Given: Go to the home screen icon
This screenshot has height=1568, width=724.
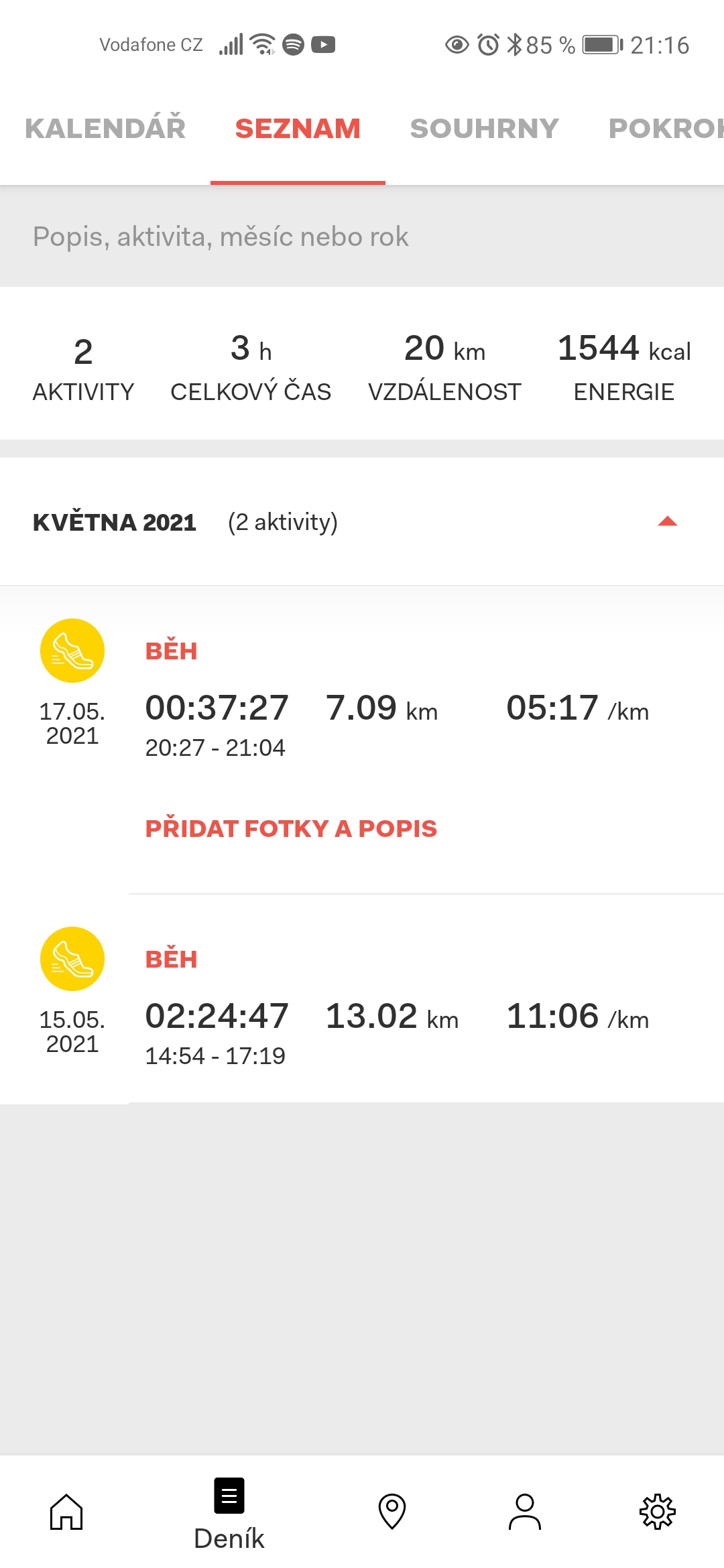Looking at the screenshot, I should pyautogui.click(x=66, y=1512).
